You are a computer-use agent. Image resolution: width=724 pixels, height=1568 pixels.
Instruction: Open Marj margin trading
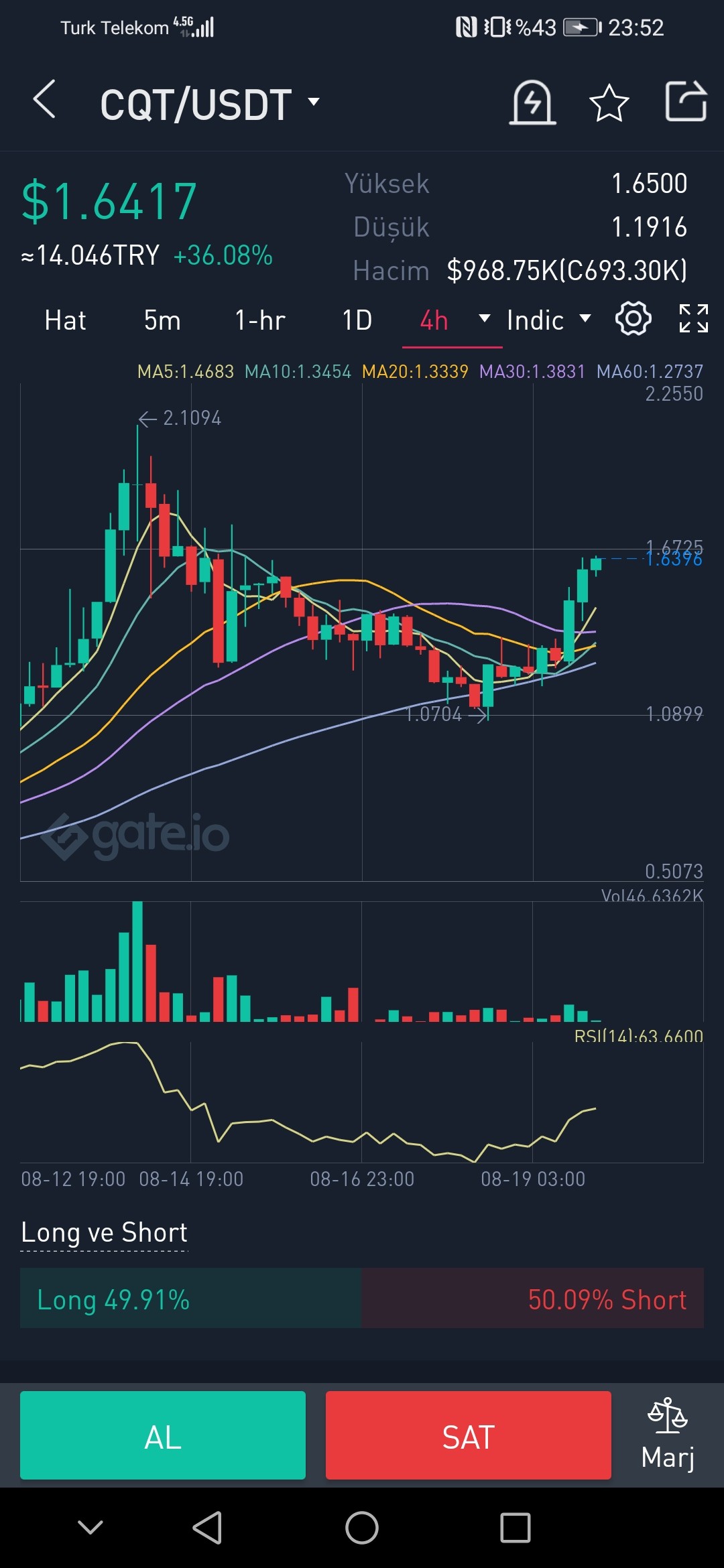point(668,1435)
